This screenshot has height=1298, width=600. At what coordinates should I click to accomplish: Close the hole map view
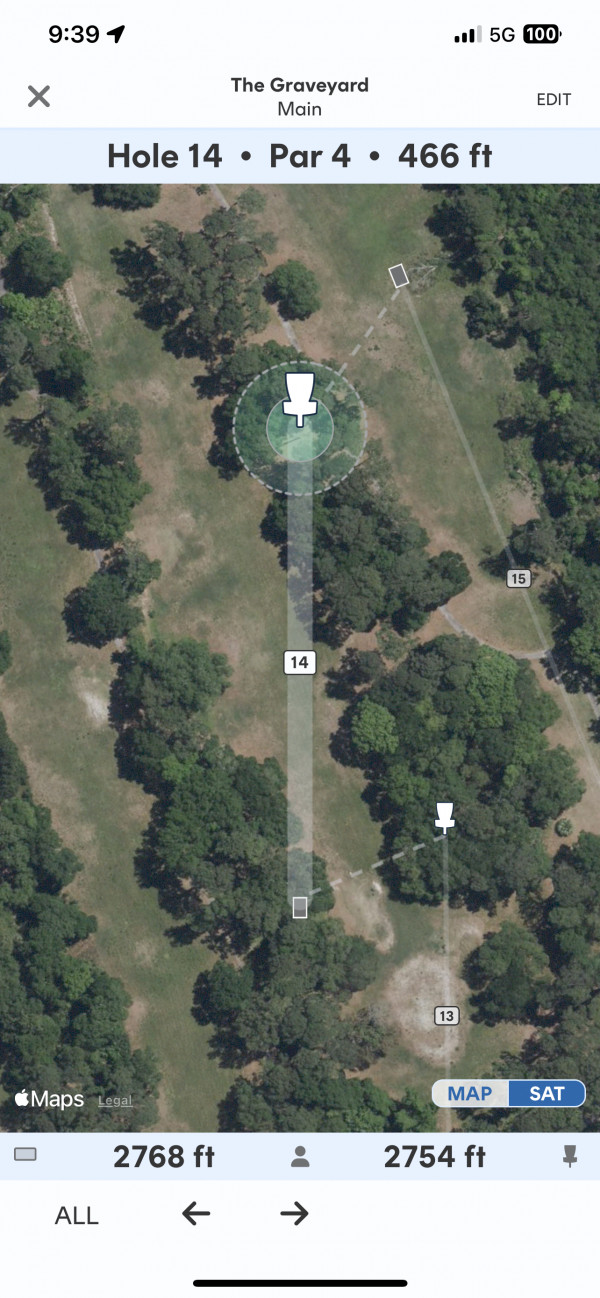coord(38,97)
